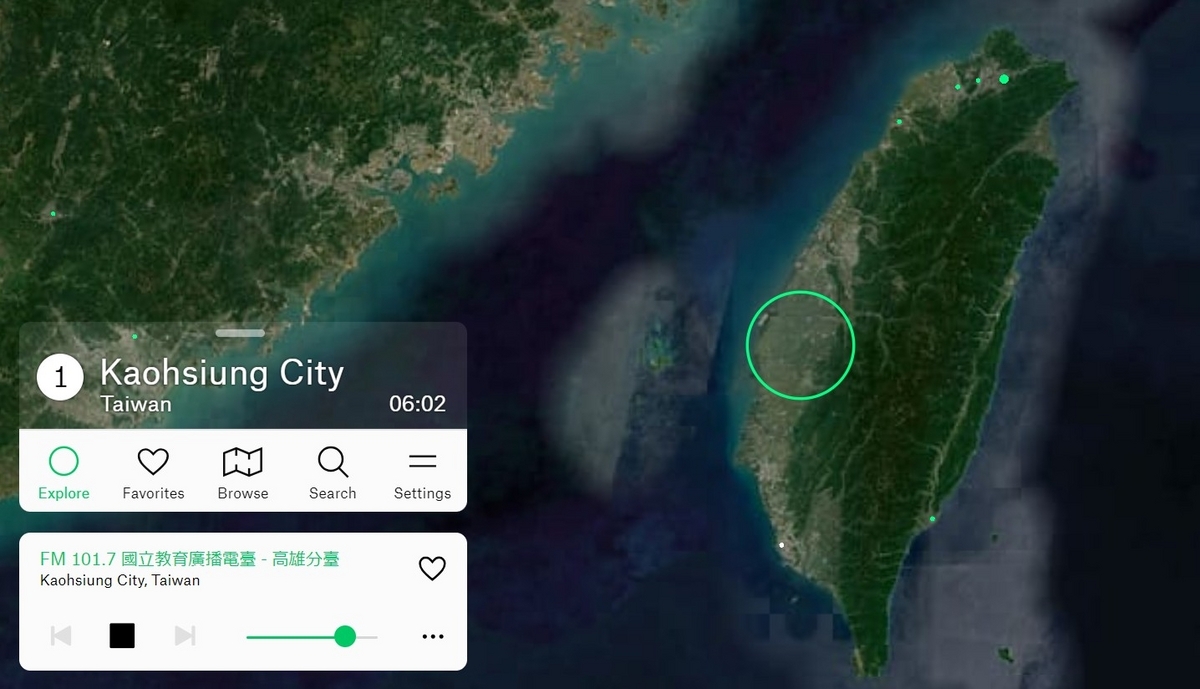The image size is (1200, 689).
Task: Open the Browse tab
Action: pyautogui.click(x=243, y=472)
